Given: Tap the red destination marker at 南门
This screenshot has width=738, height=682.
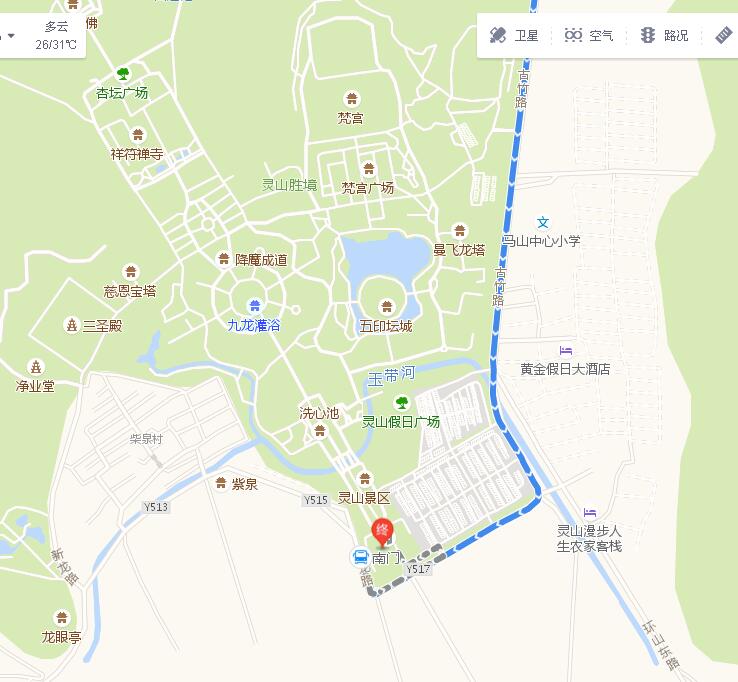Looking at the screenshot, I should [382, 531].
